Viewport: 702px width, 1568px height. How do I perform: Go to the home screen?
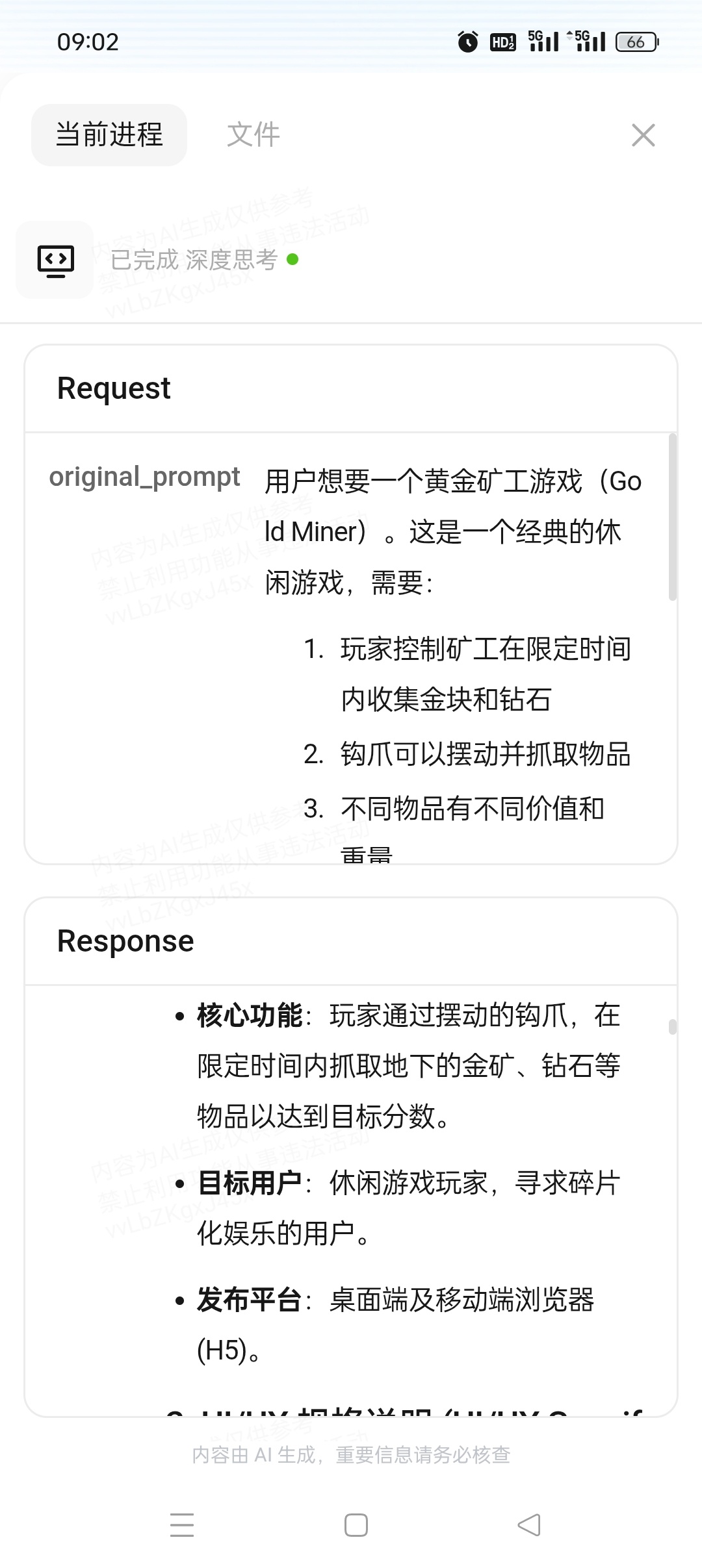(356, 1525)
